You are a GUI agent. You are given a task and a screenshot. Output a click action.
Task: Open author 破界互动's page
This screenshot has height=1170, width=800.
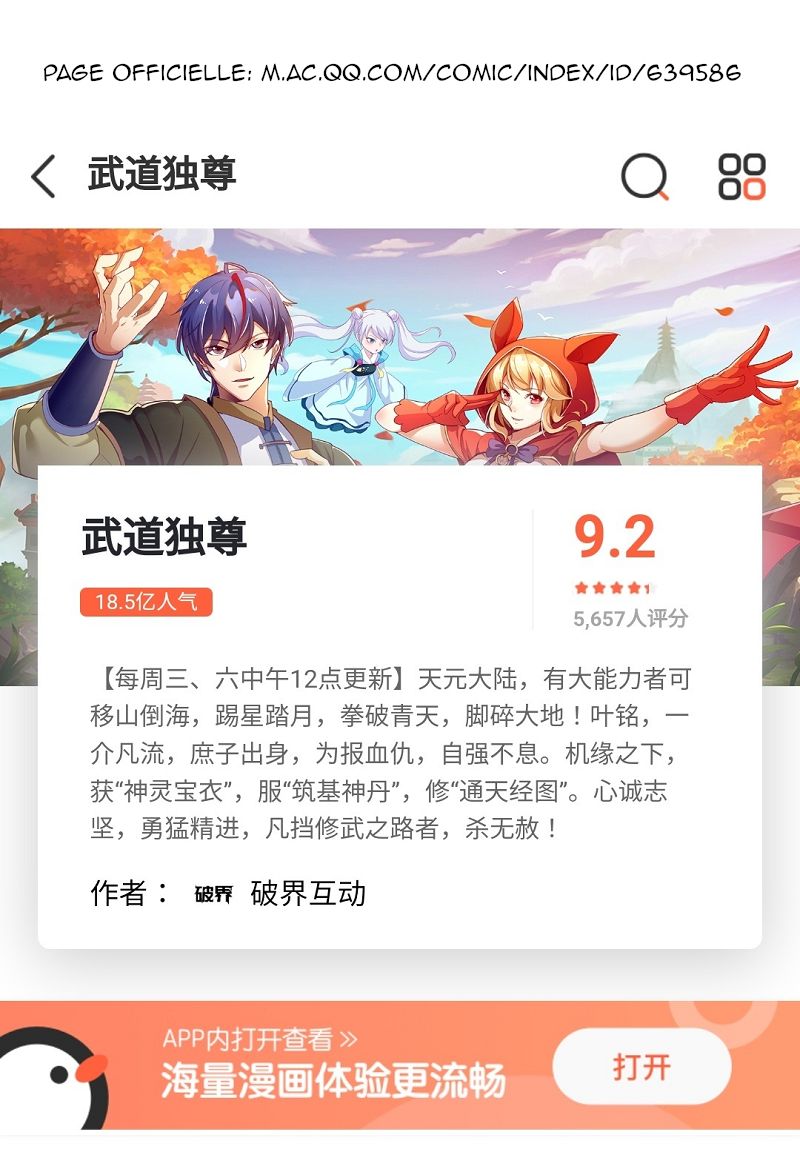pos(307,892)
